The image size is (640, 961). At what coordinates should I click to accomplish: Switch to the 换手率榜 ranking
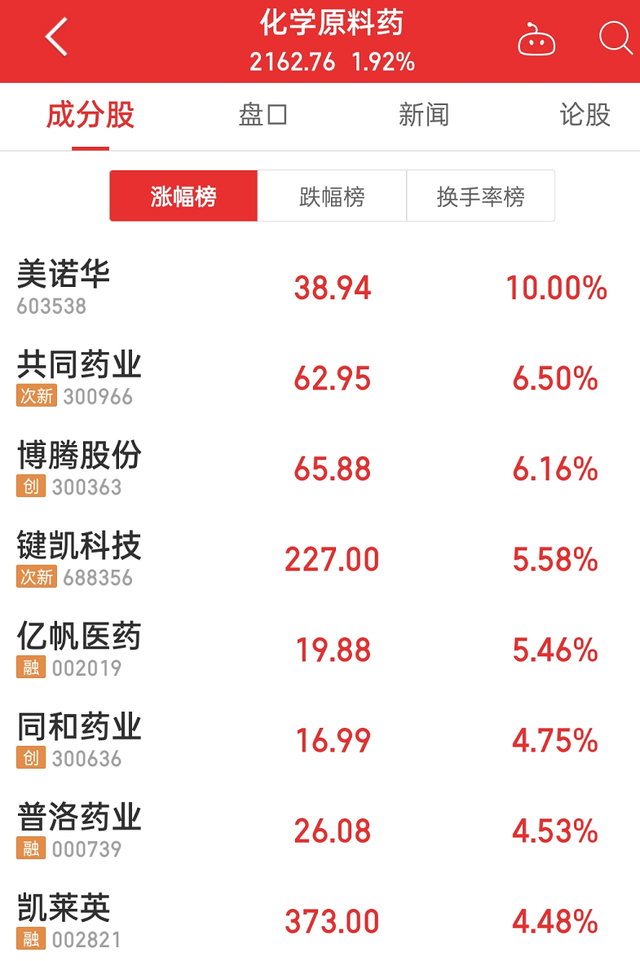[481, 196]
